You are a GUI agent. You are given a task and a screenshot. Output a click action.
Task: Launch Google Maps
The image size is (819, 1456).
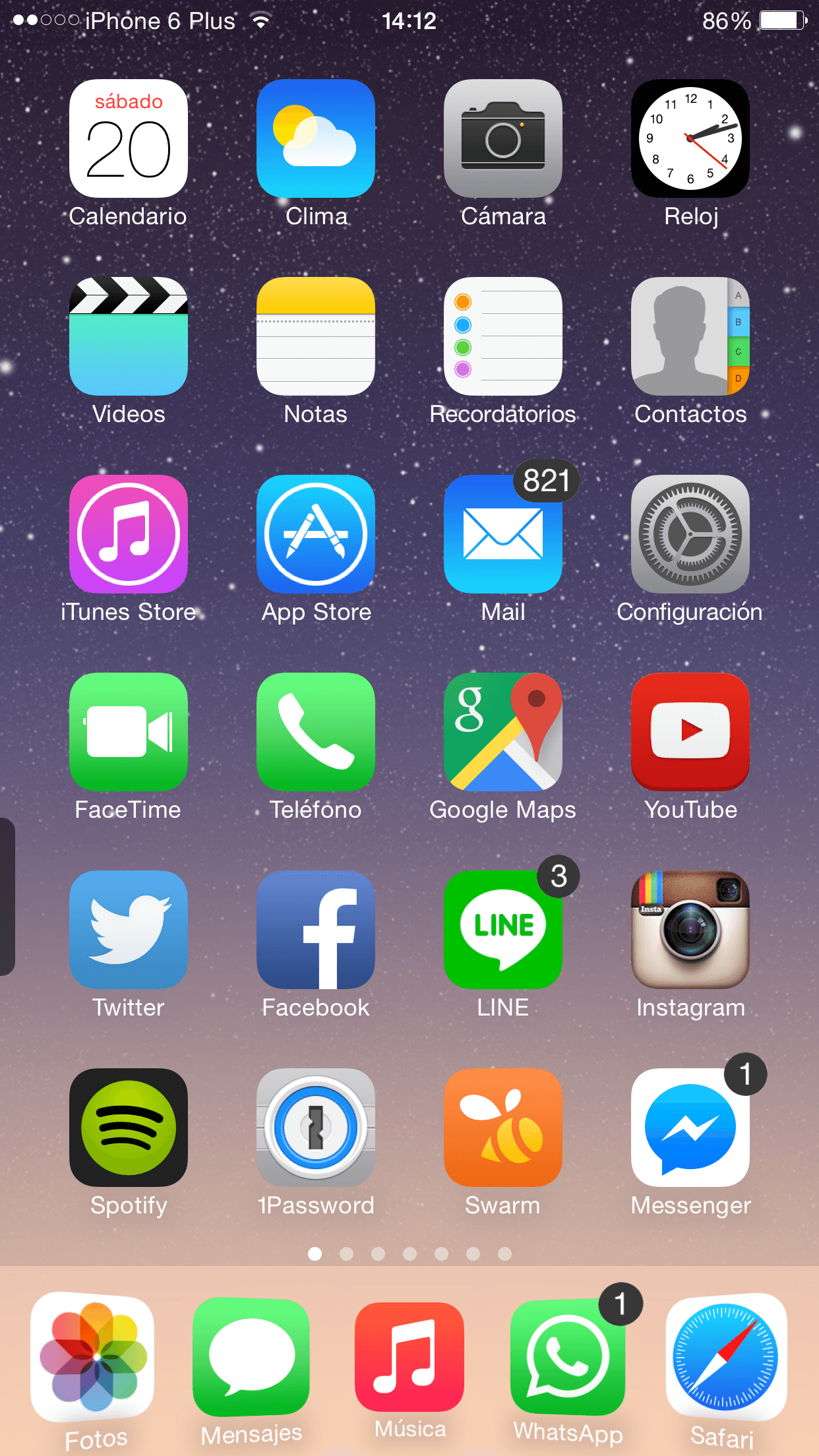coord(503,732)
